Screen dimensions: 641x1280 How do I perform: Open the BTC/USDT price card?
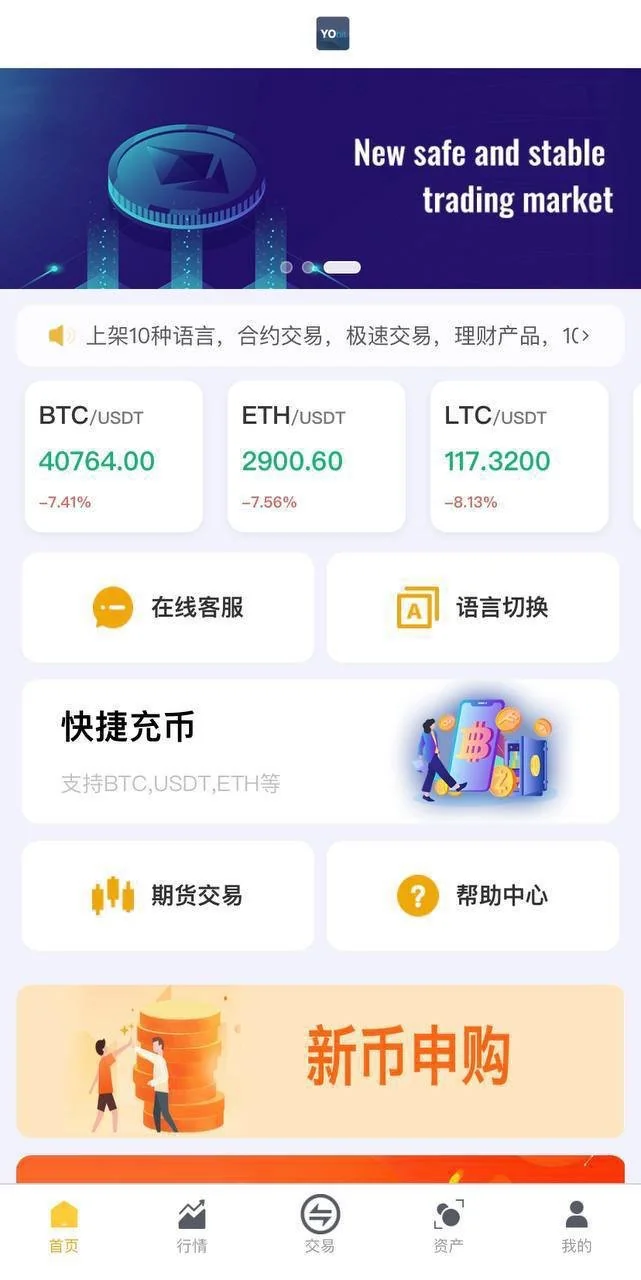click(x=112, y=456)
